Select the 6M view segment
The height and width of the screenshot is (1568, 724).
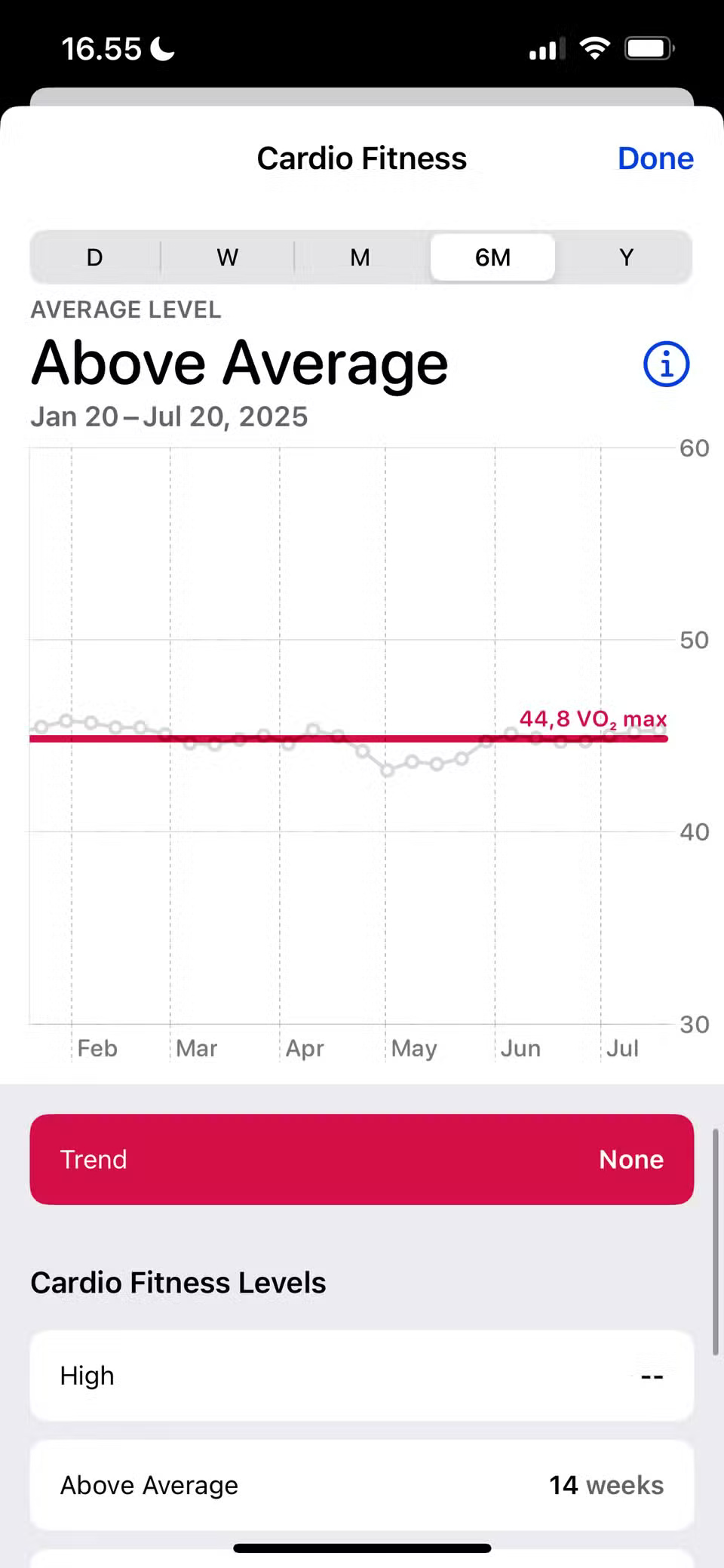coord(492,257)
